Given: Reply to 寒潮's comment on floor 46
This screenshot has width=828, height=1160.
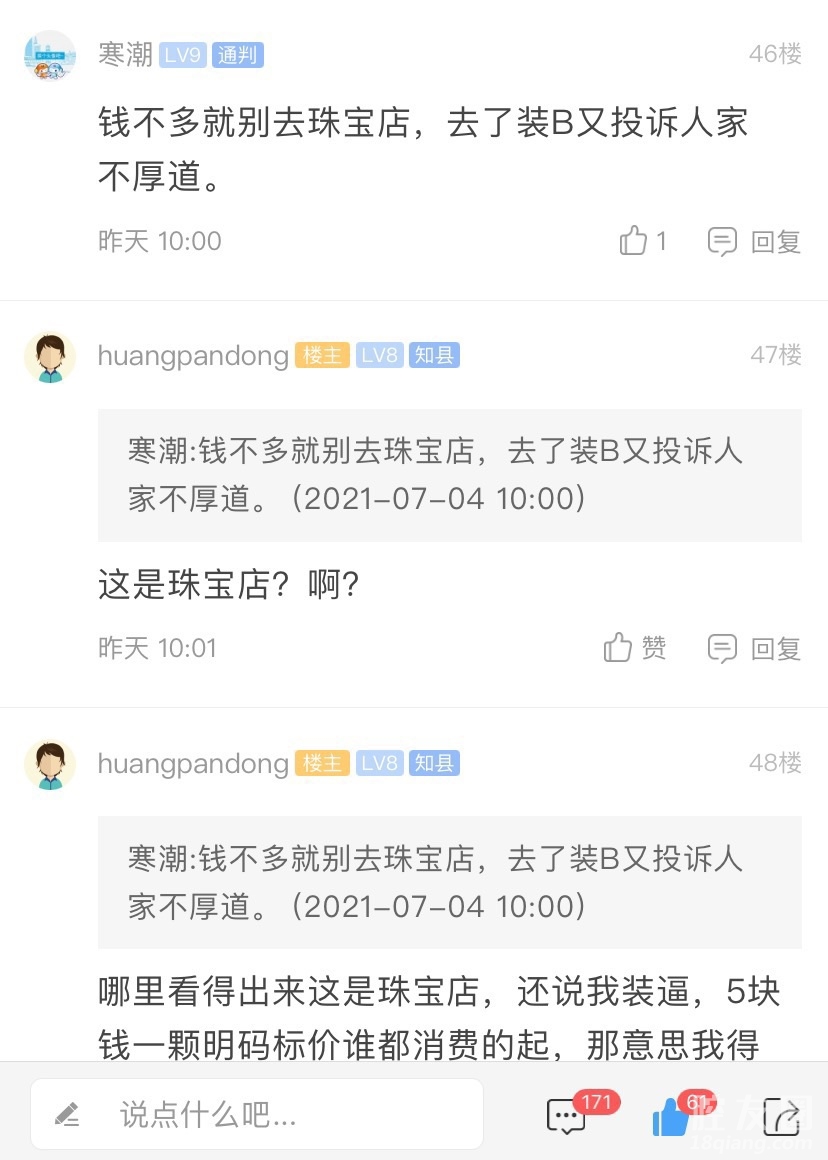Looking at the screenshot, I should coord(754,241).
